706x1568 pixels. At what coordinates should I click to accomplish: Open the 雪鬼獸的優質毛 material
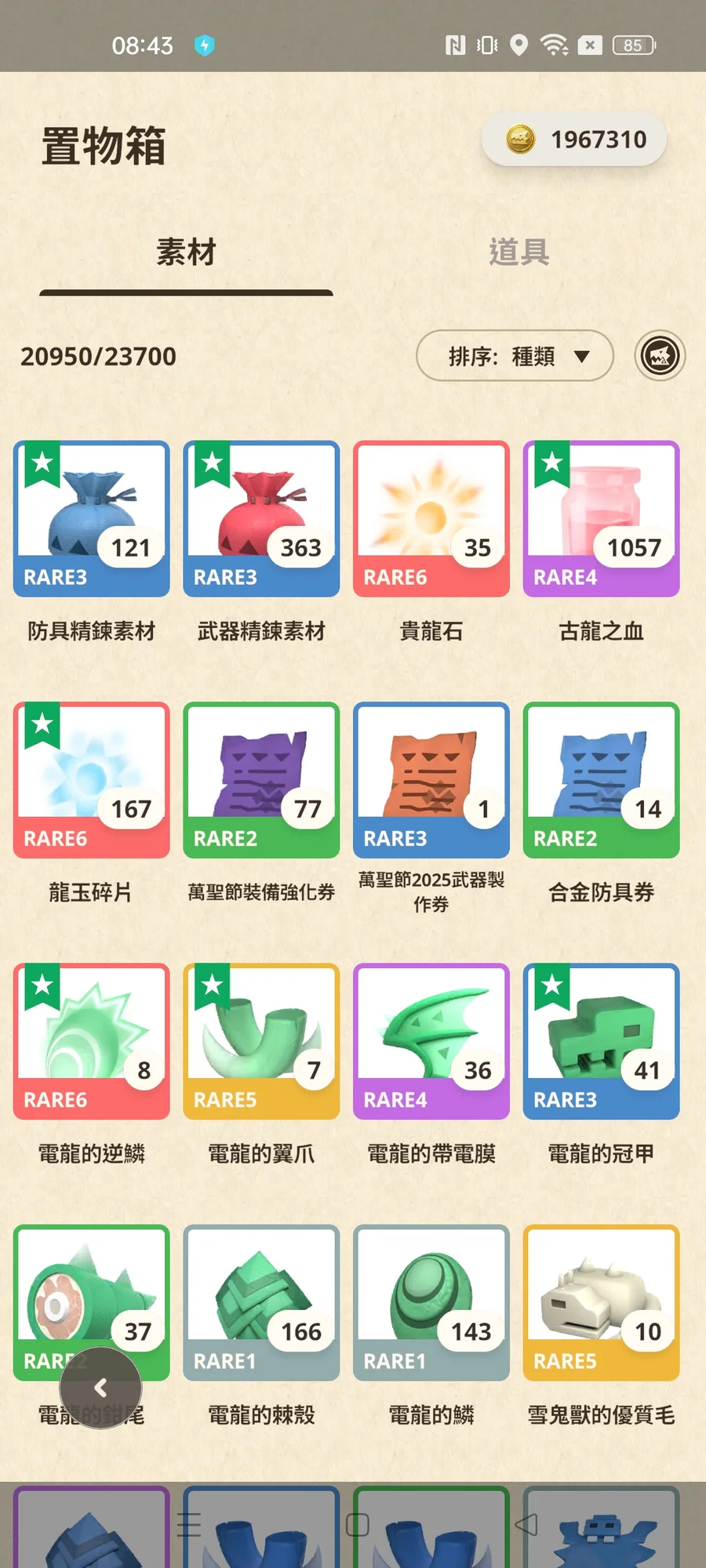(x=601, y=1302)
